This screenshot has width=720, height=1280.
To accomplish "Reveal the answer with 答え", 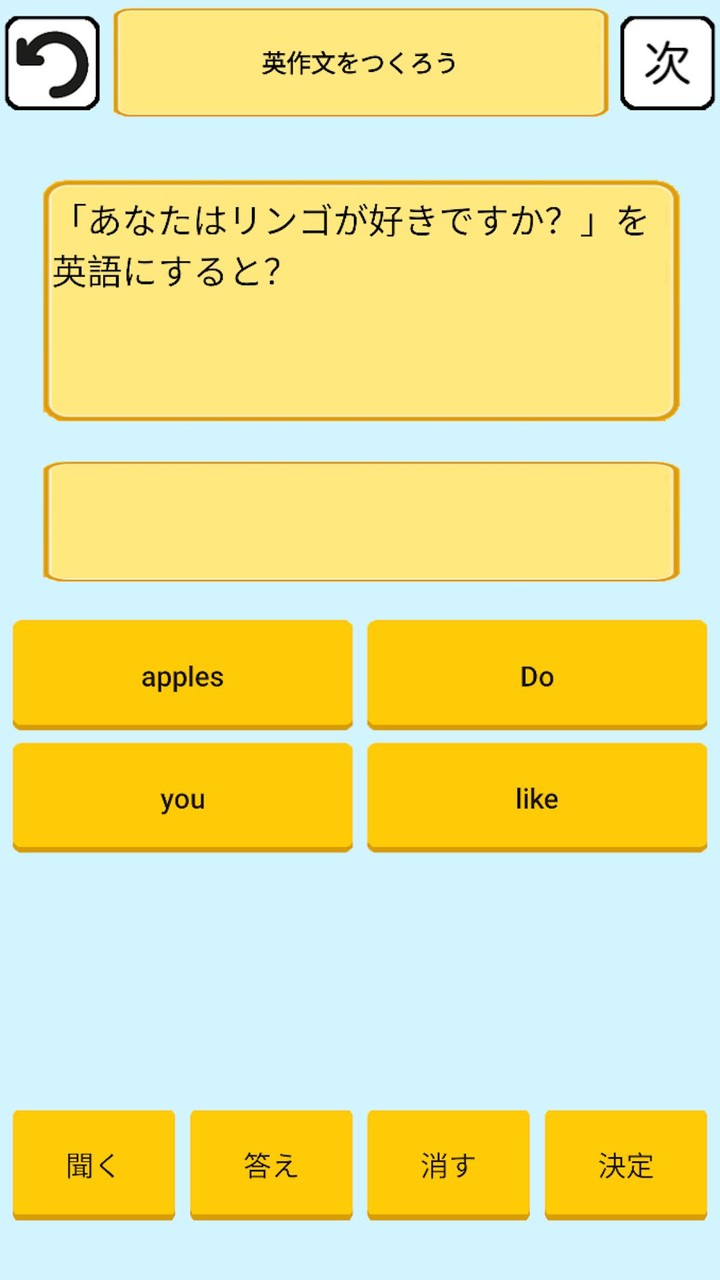I will pos(271,1164).
